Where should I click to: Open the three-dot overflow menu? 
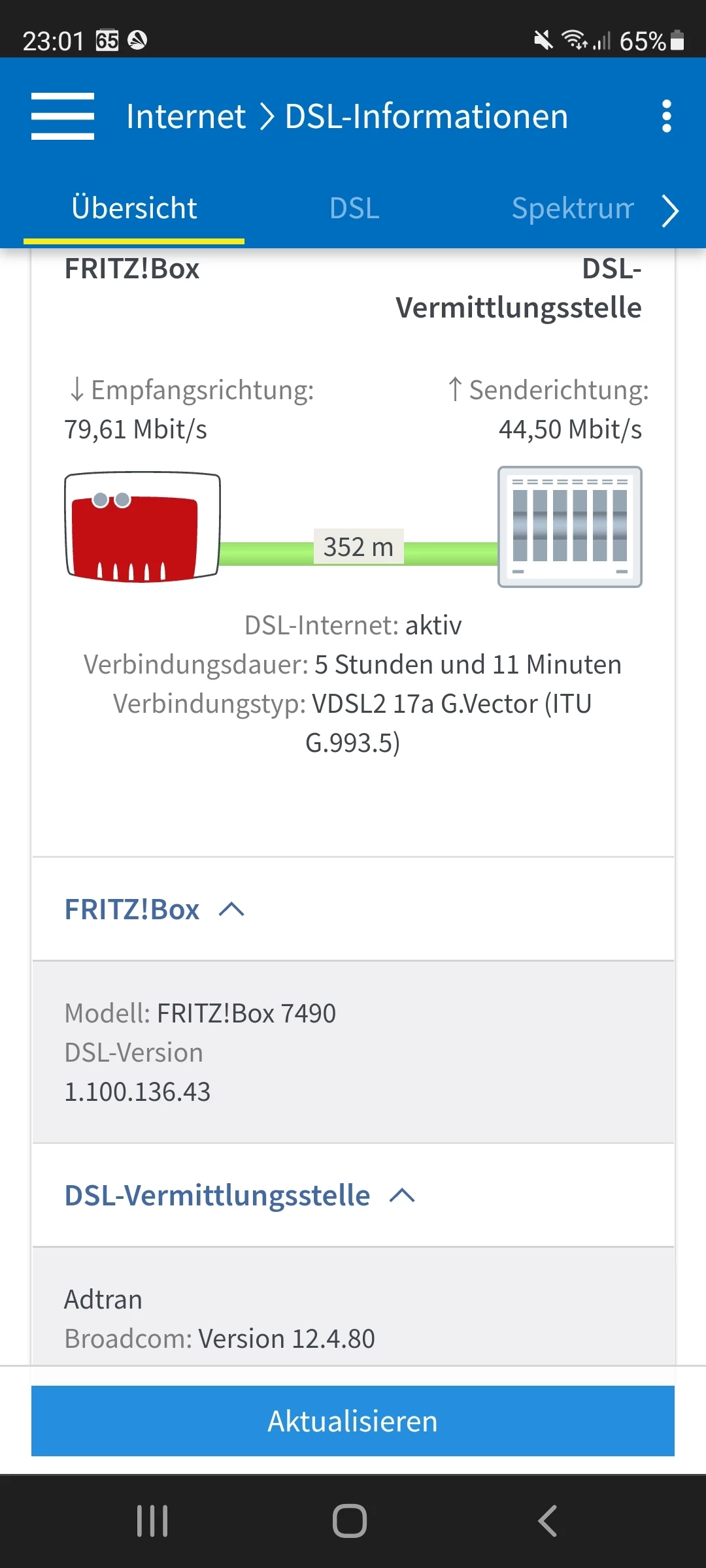tap(666, 116)
